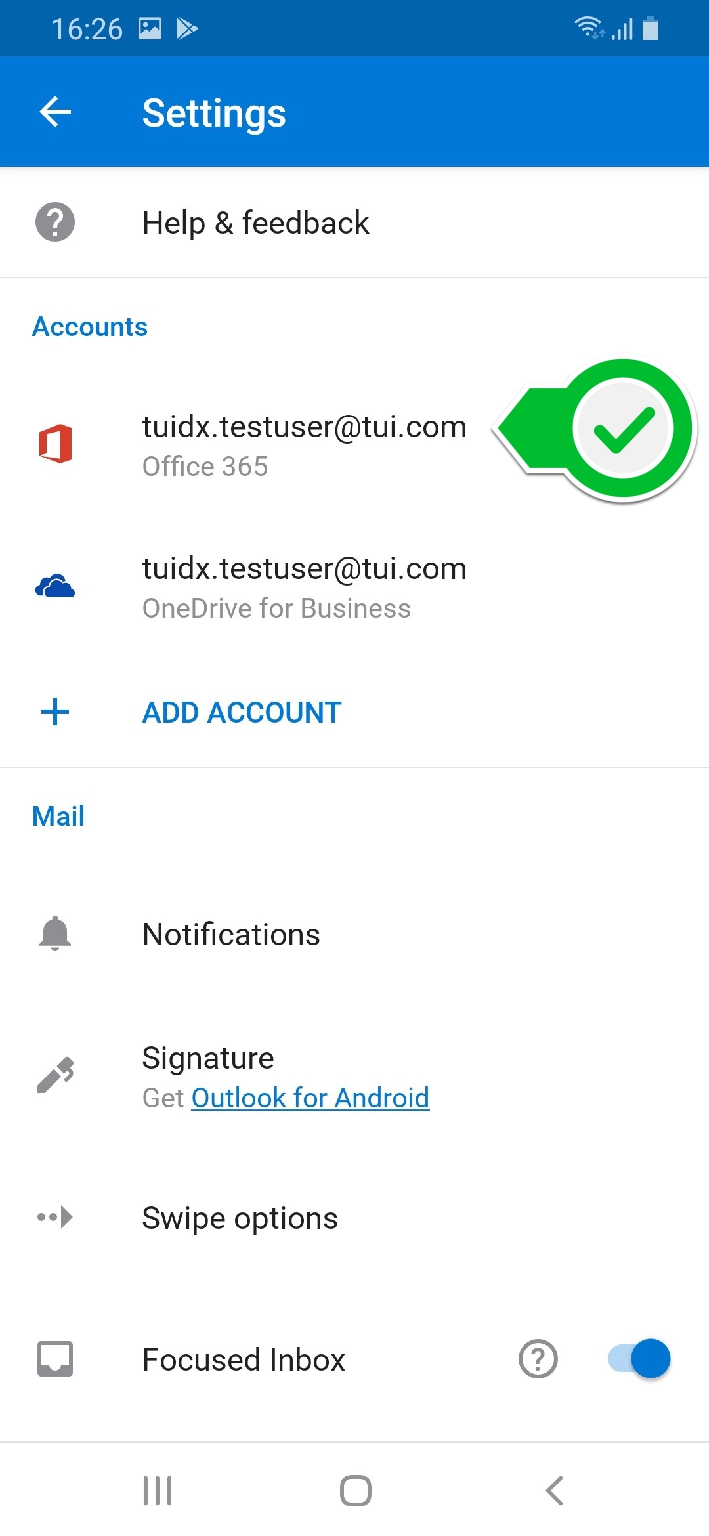Open Signature settings
This screenshot has width=709, height=1536.
[208, 1059]
